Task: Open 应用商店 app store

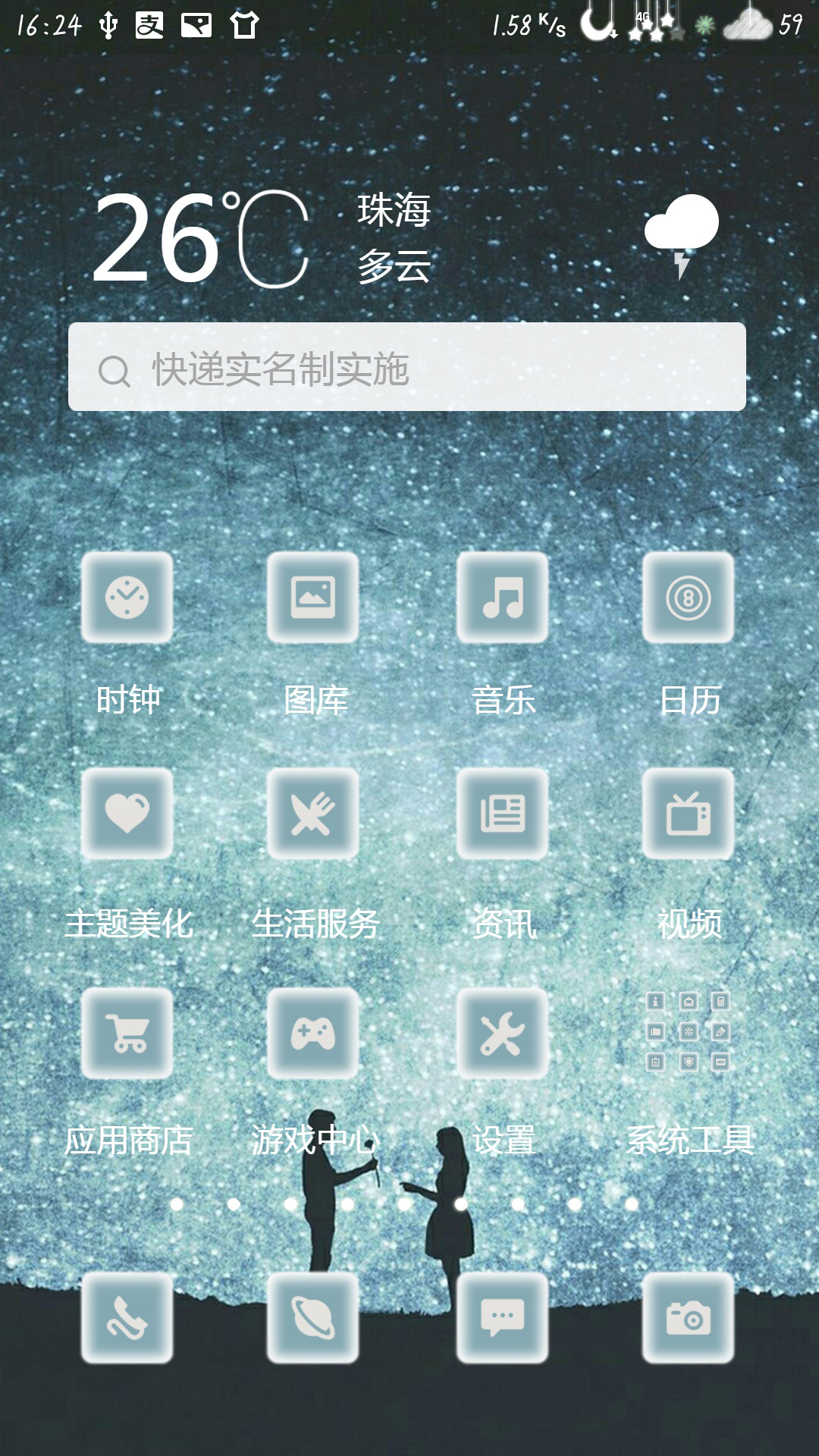Action: pos(127,1033)
